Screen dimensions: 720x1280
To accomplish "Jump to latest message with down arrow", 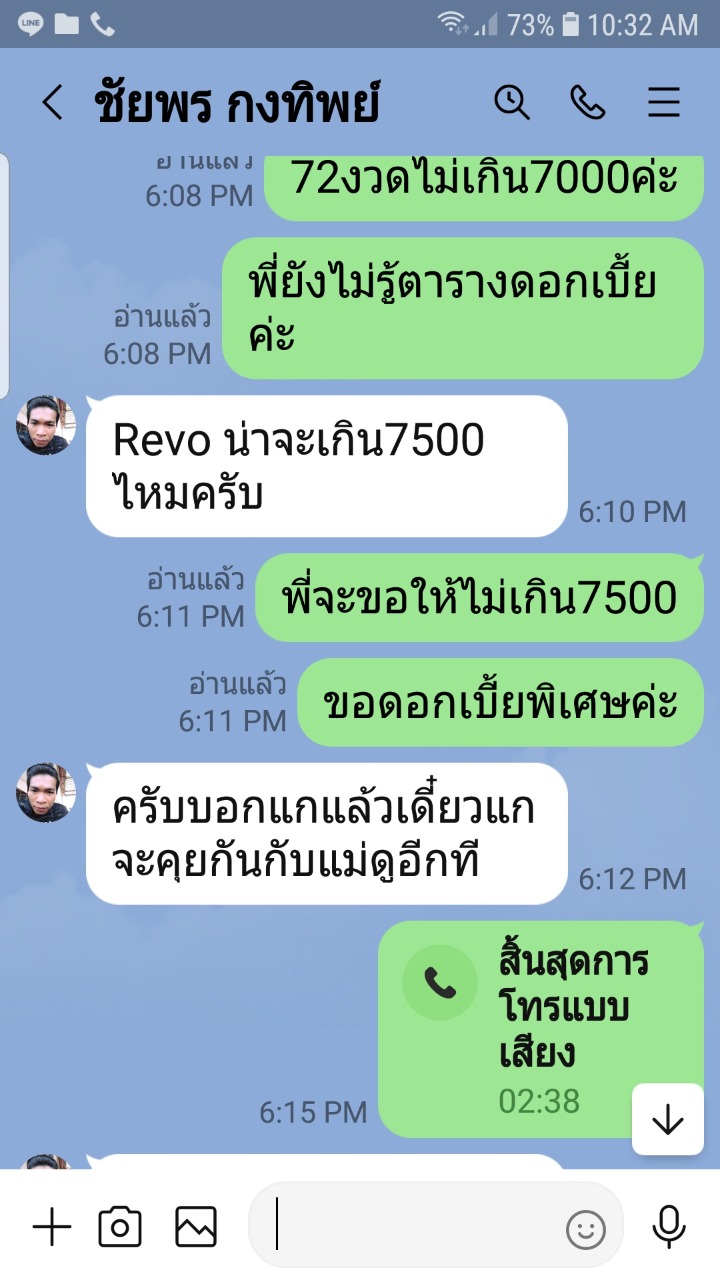I will (x=667, y=1120).
